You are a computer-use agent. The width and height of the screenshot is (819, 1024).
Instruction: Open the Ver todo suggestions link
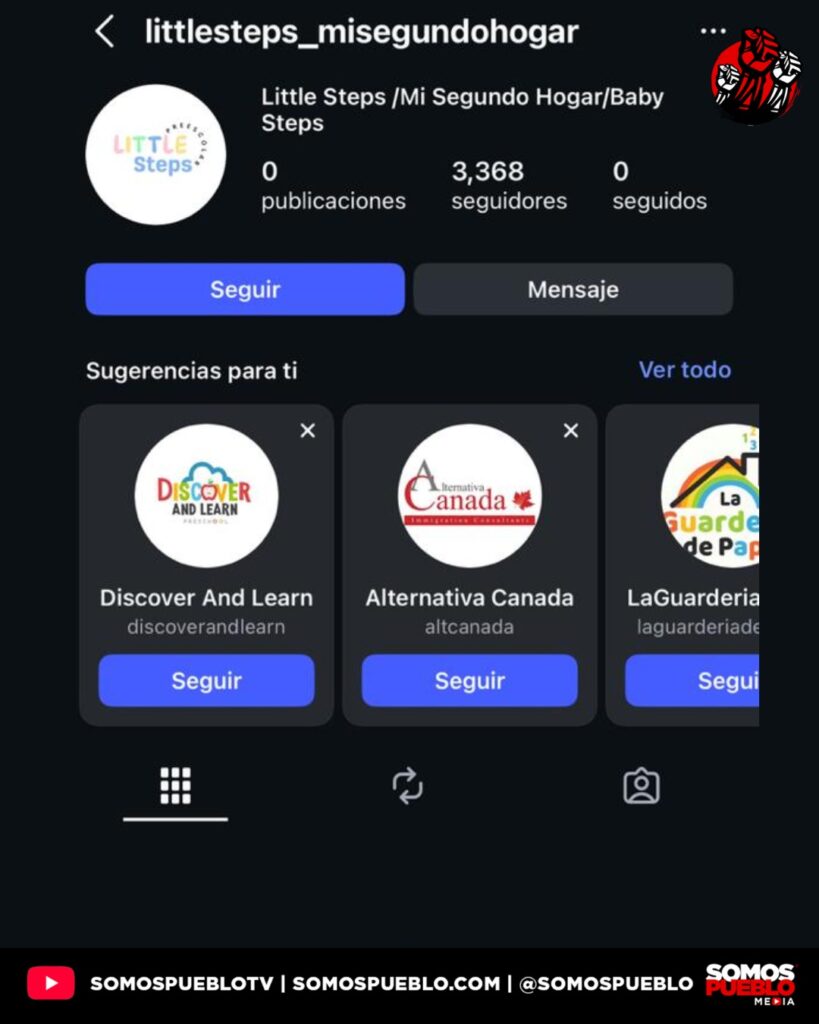[684, 370]
